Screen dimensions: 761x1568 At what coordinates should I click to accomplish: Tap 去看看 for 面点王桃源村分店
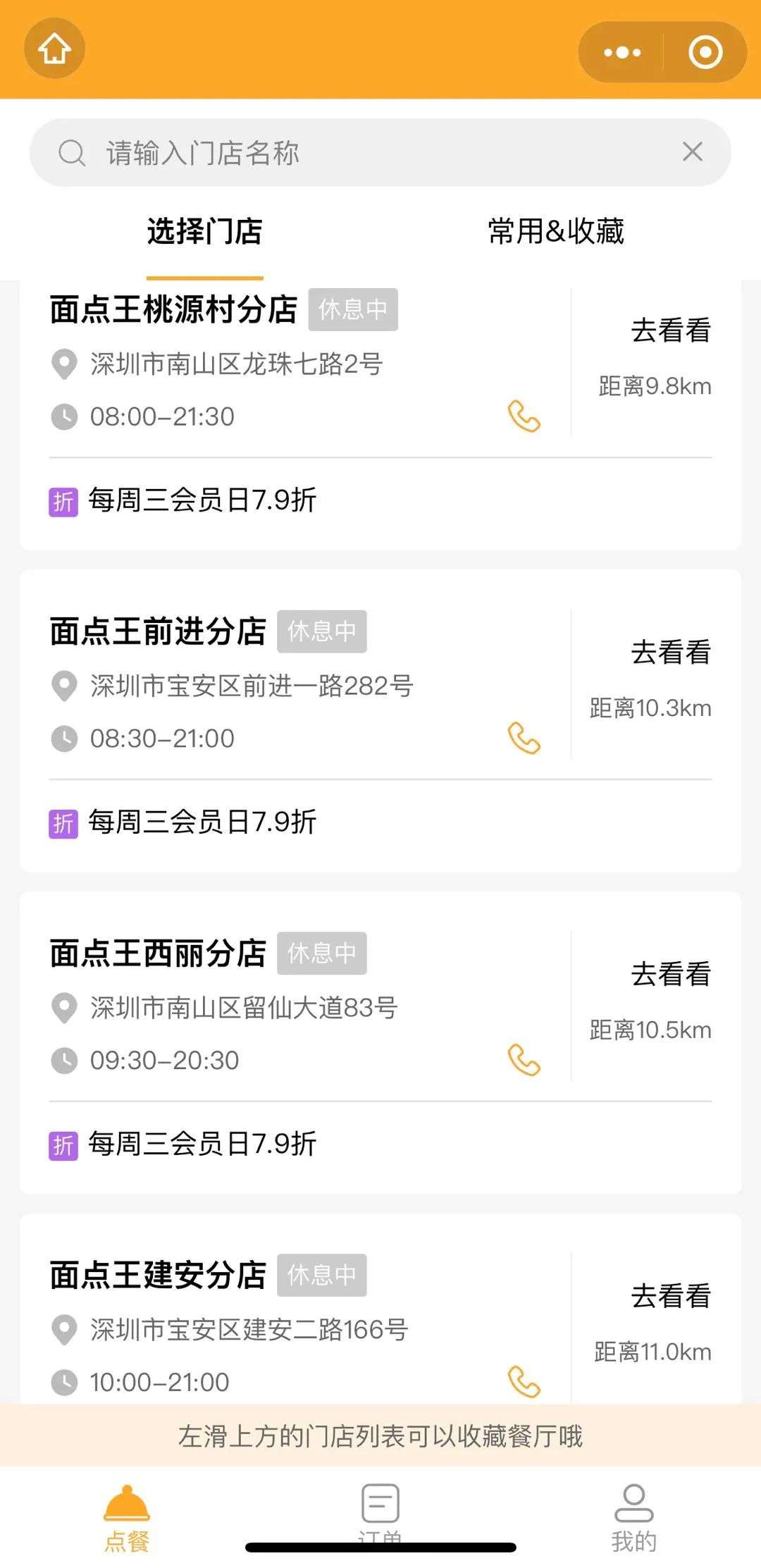670,331
